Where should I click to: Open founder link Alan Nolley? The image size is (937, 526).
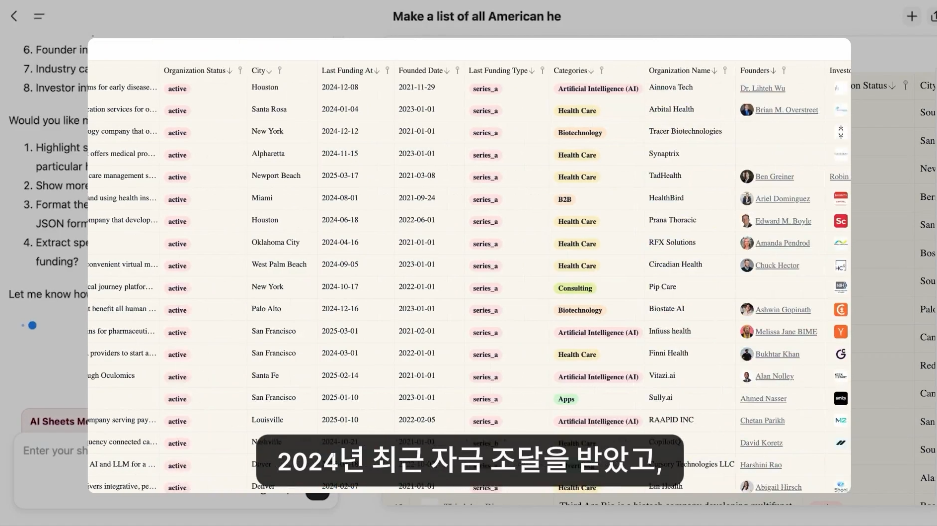click(774, 377)
